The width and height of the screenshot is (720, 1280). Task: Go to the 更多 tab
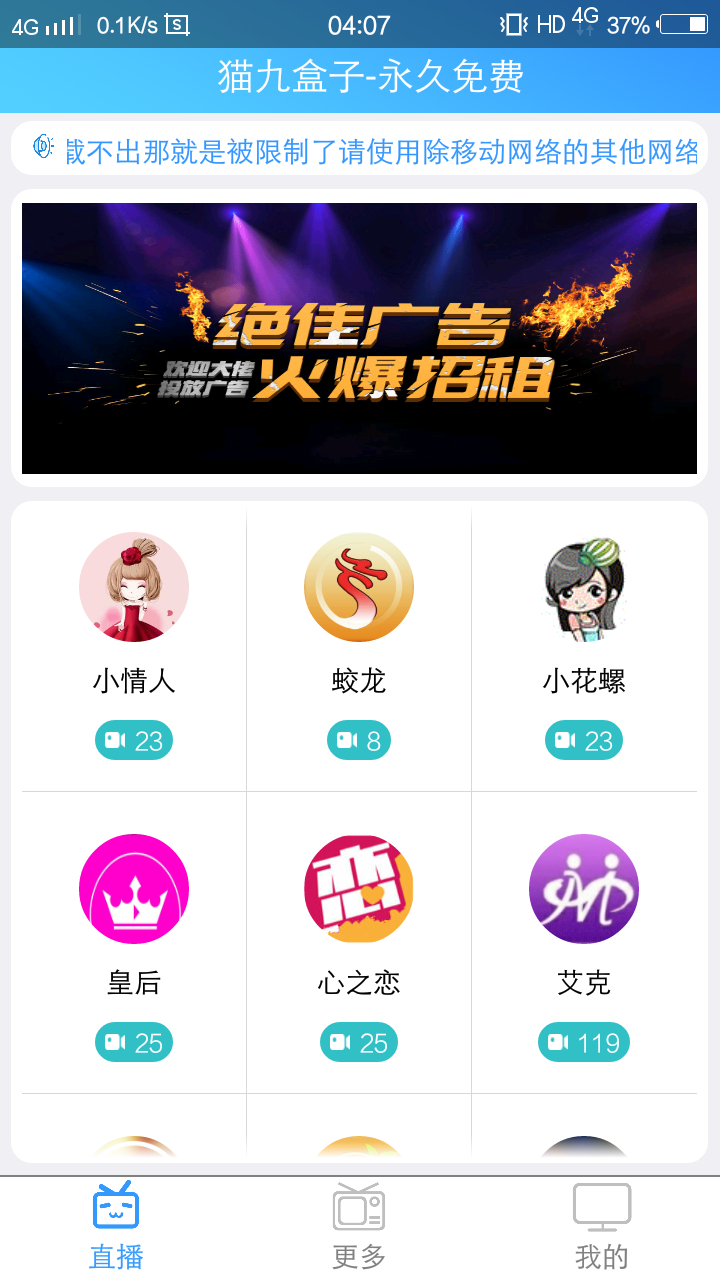[359, 1226]
